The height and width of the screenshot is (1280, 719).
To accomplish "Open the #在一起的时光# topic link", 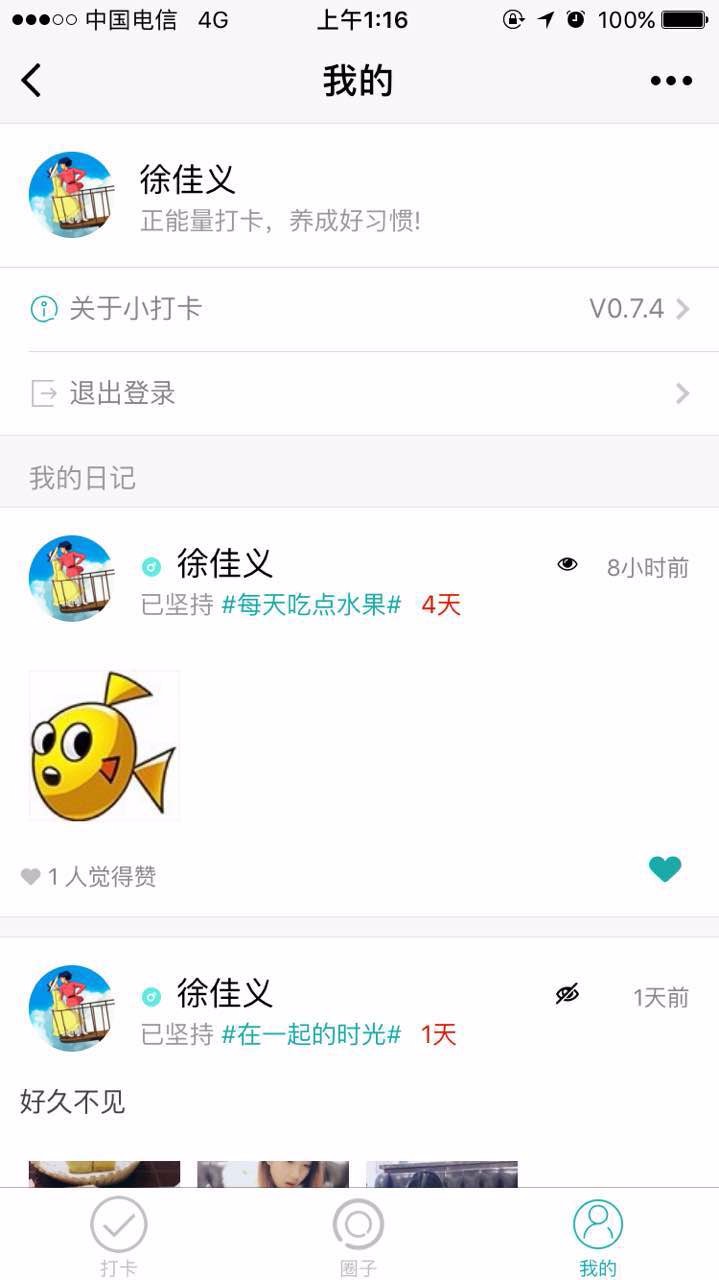I will tap(311, 1035).
